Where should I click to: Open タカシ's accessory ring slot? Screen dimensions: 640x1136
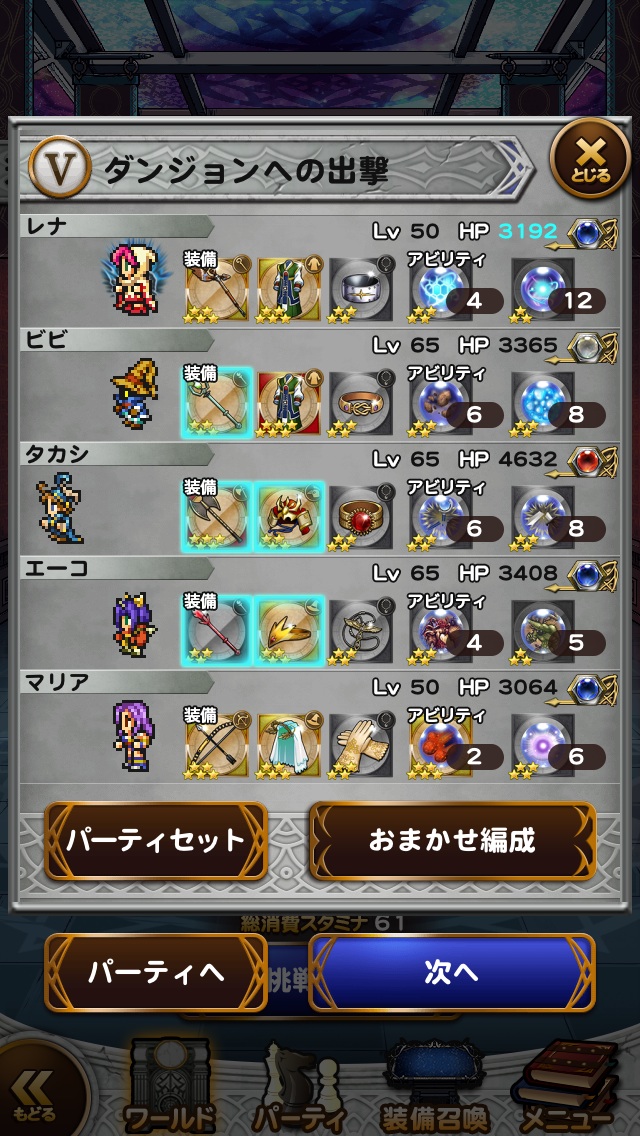pos(361,516)
